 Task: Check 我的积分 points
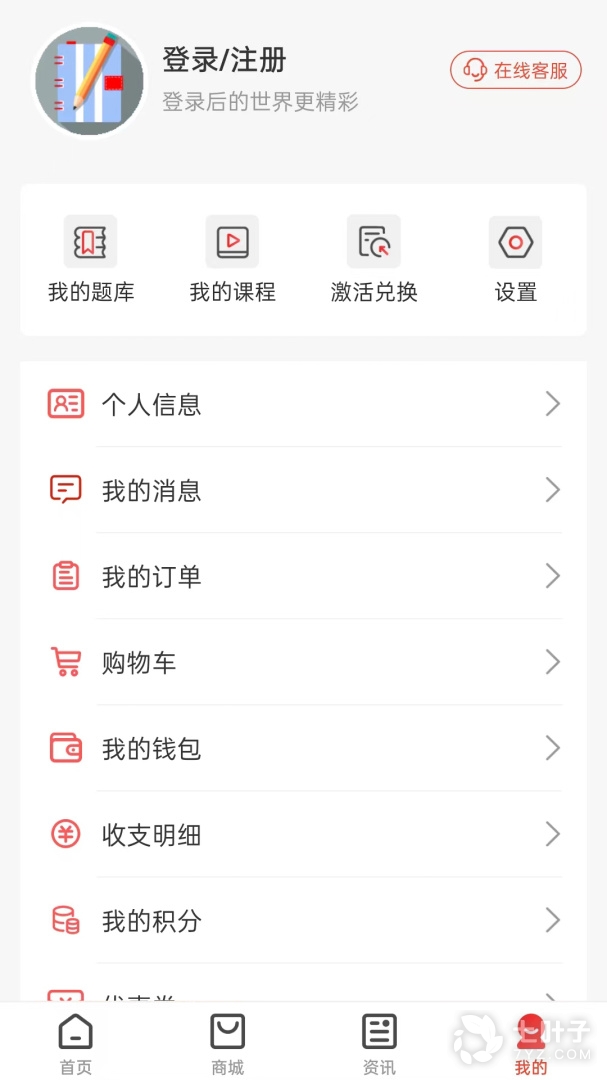(303, 920)
